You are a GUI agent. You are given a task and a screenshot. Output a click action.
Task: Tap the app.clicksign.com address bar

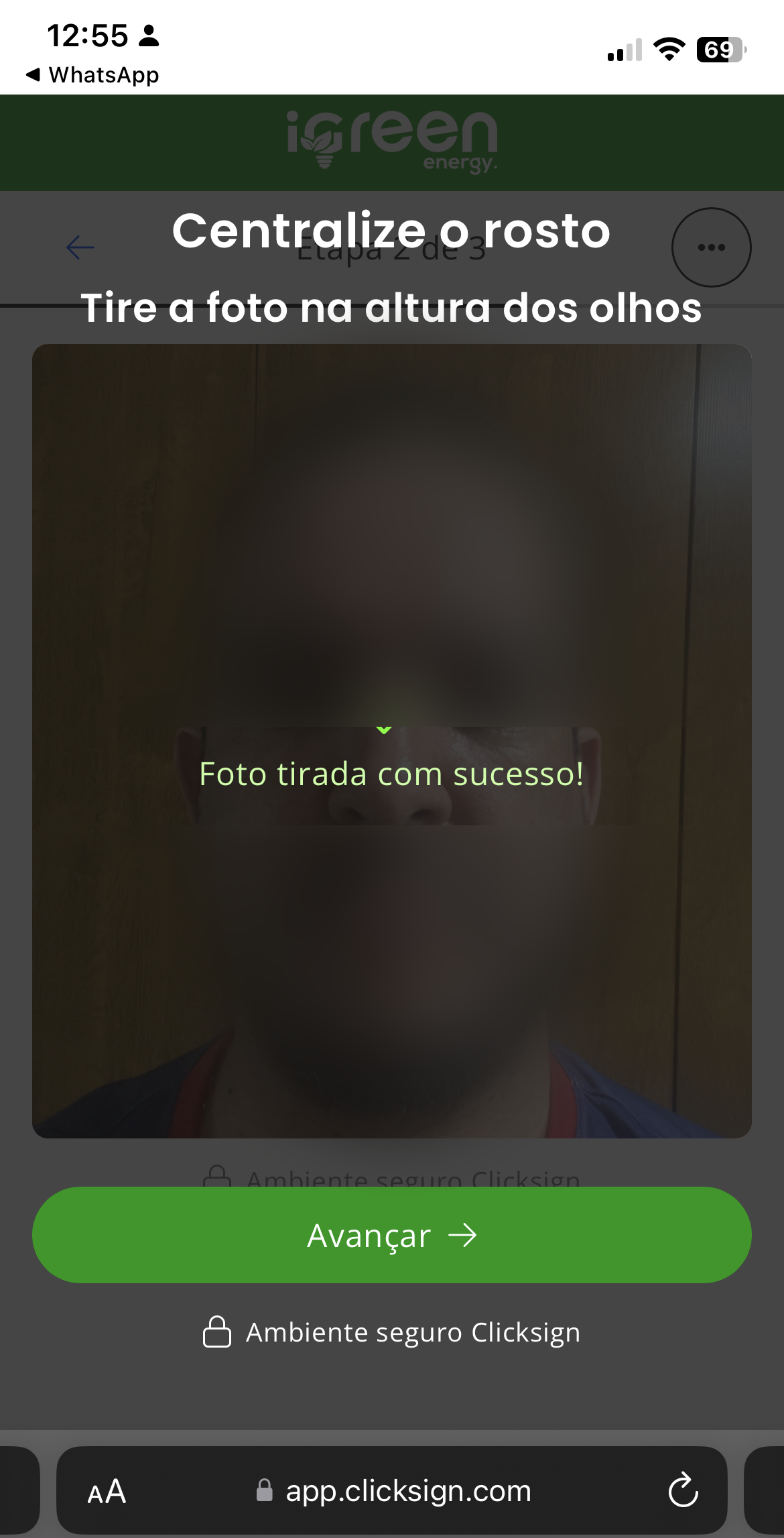tap(395, 1490)
